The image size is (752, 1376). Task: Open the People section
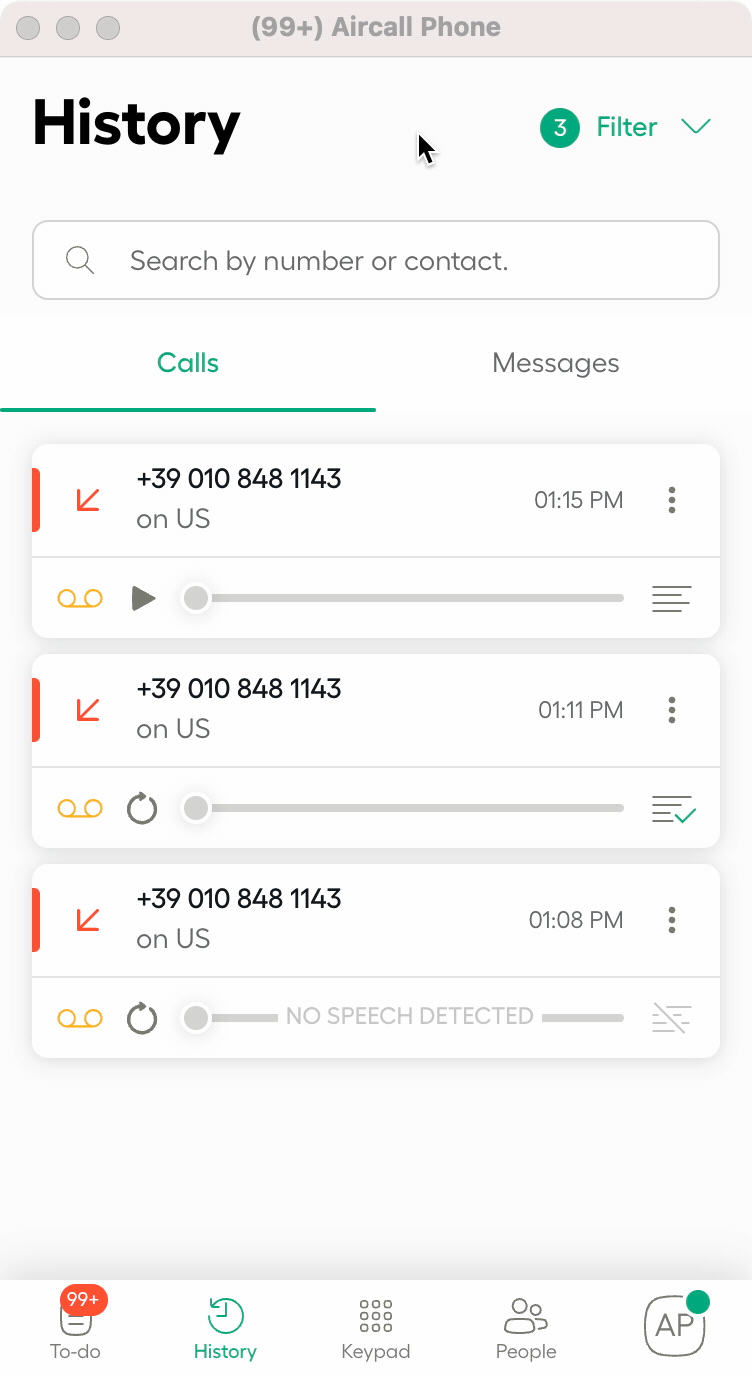[x=525, y=1325]
